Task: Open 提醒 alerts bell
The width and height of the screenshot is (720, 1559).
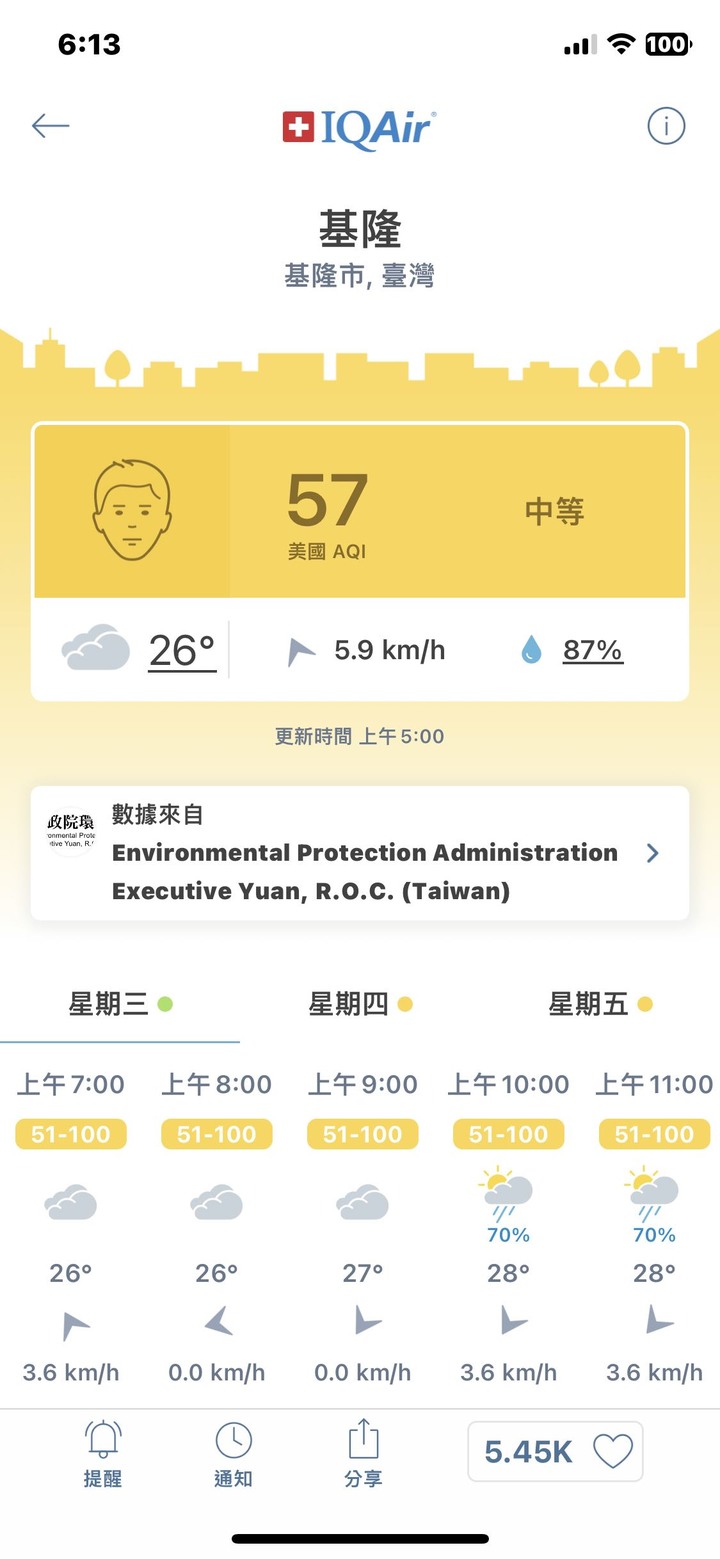Action: pyautogui.click(x=103, y=1454)
